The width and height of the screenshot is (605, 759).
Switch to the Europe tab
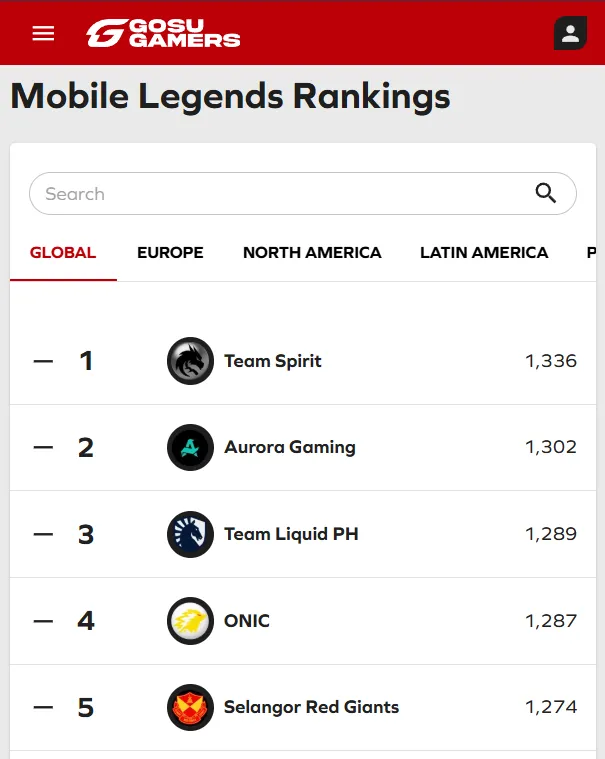click(x=170, y=253)
